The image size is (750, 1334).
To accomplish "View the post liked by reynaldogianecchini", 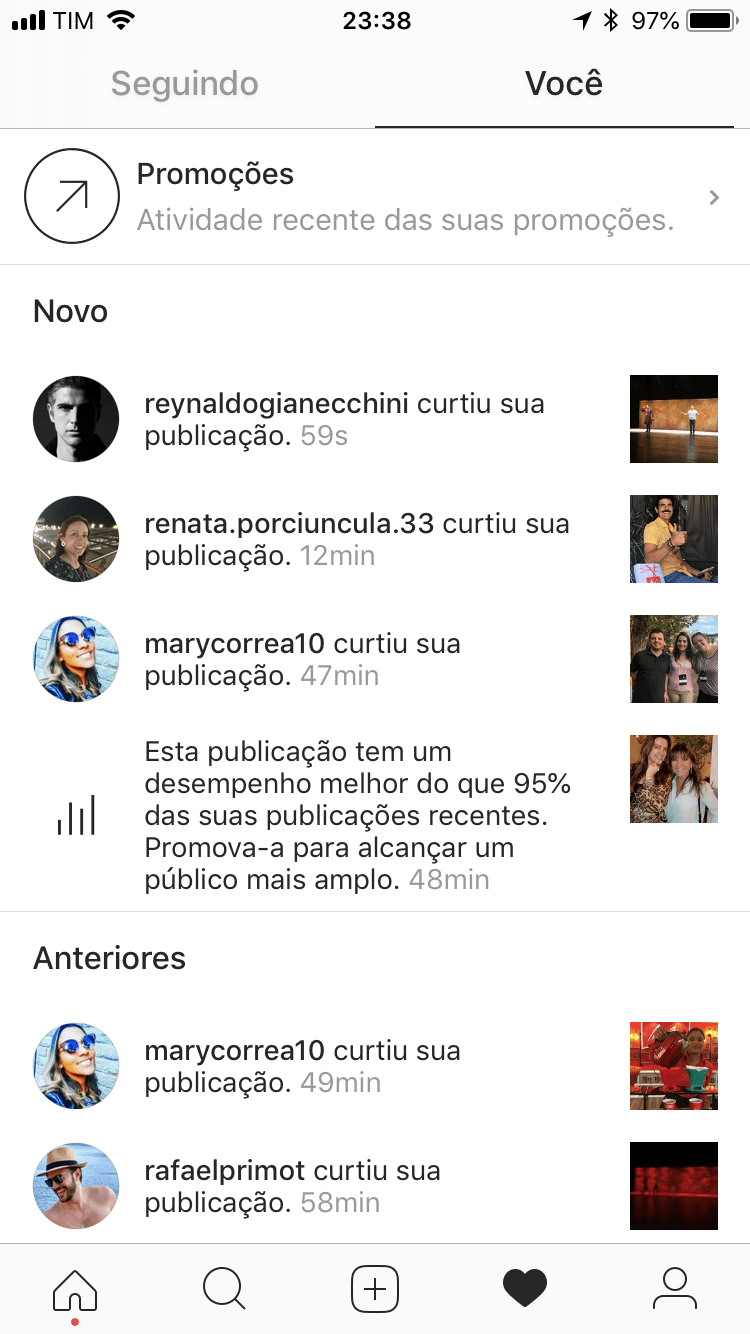I will coord(673,419).
